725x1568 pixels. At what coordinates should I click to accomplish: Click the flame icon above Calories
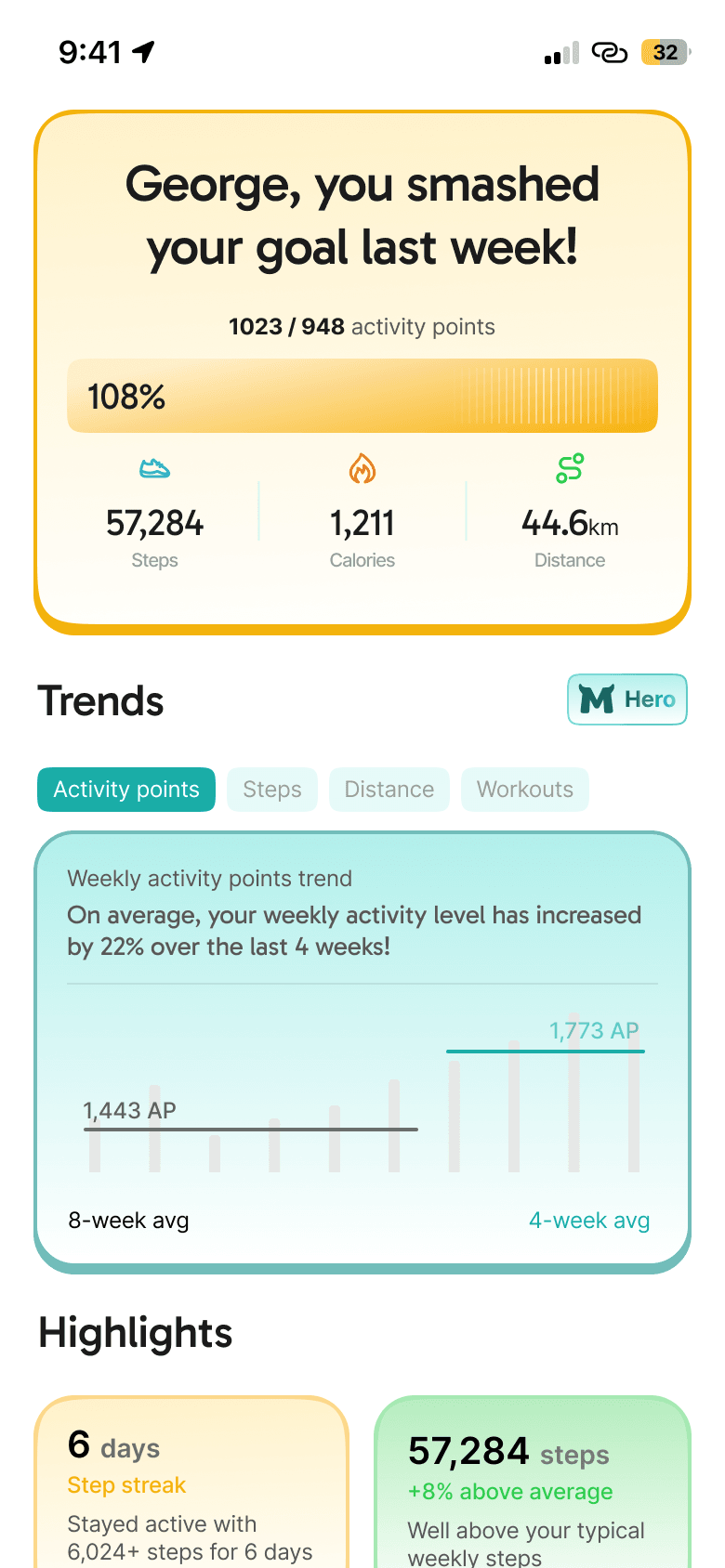point(362,470)
